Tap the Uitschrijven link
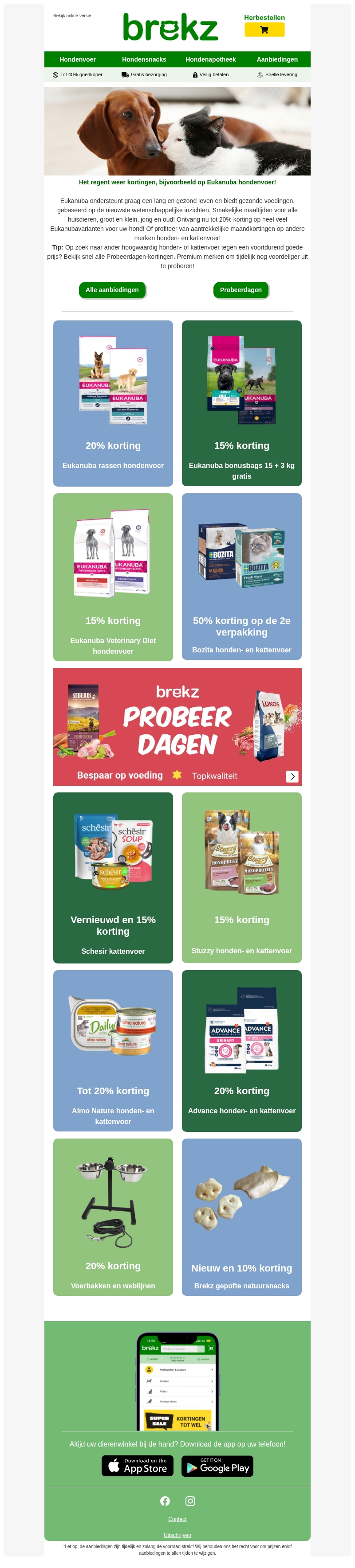355x1568 pixels. (x=177, y=1534)
